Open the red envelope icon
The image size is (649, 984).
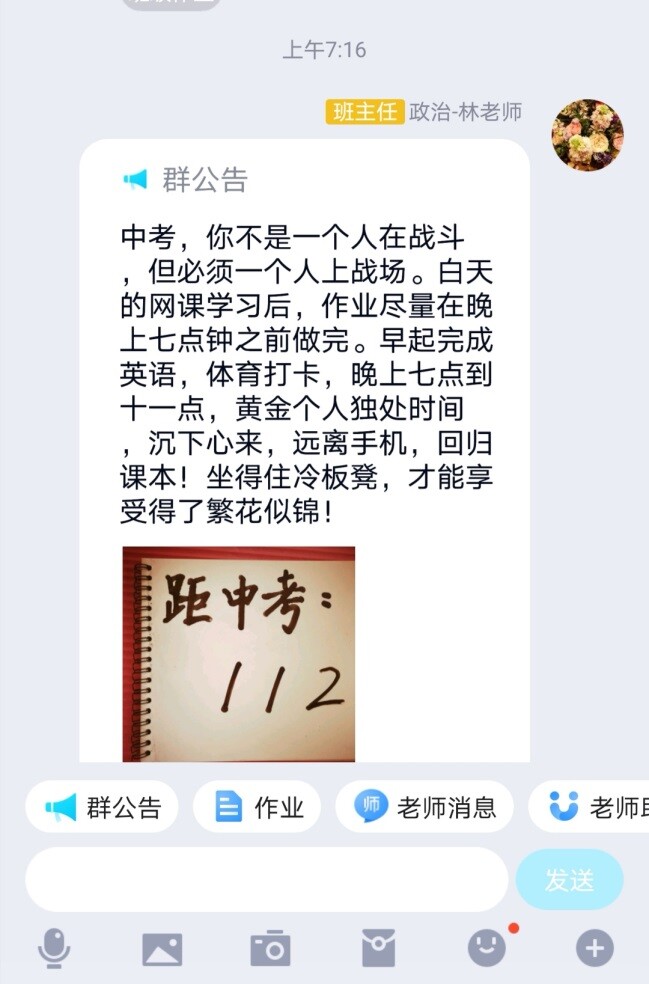tap(378, 947)
